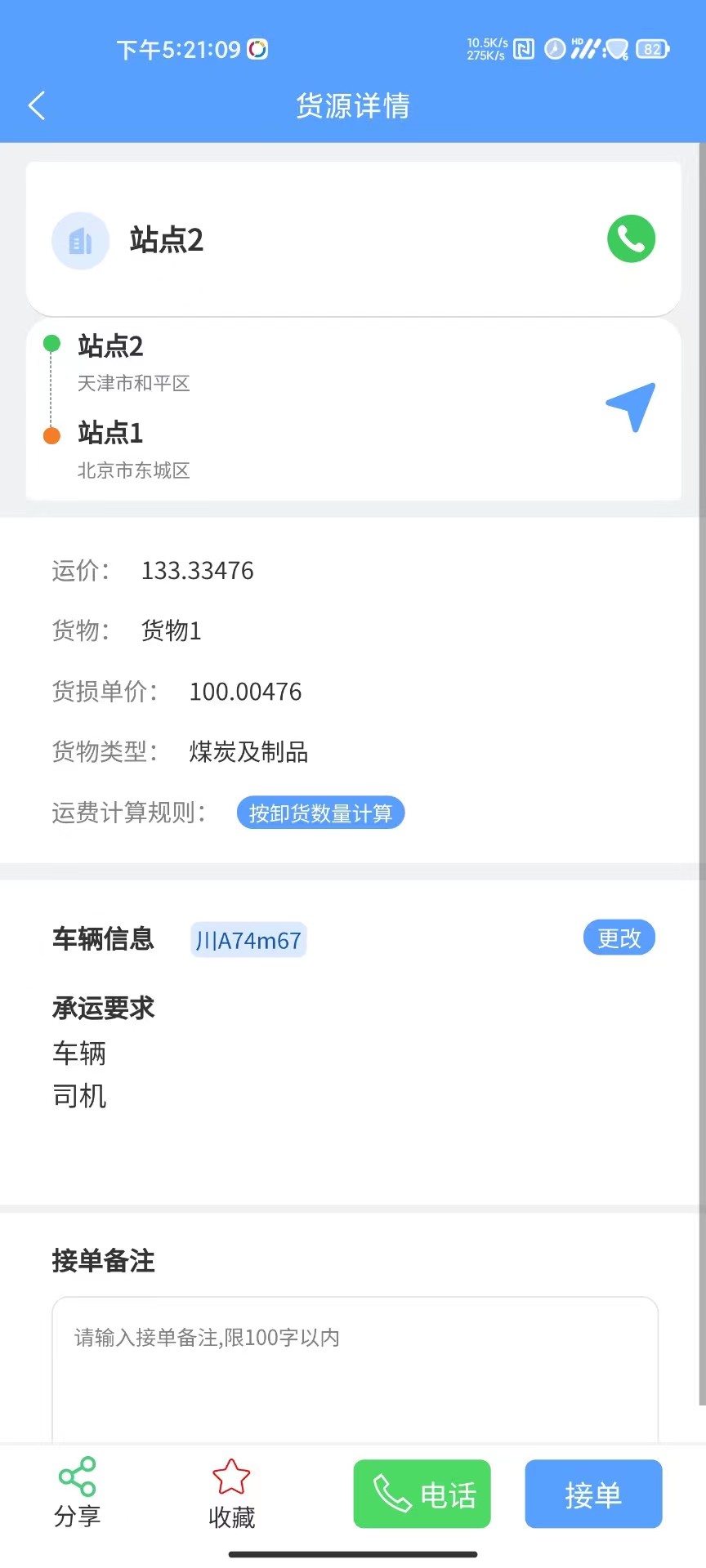
Task: Tap the green origin dot beside 站点2
Action: 51,344
